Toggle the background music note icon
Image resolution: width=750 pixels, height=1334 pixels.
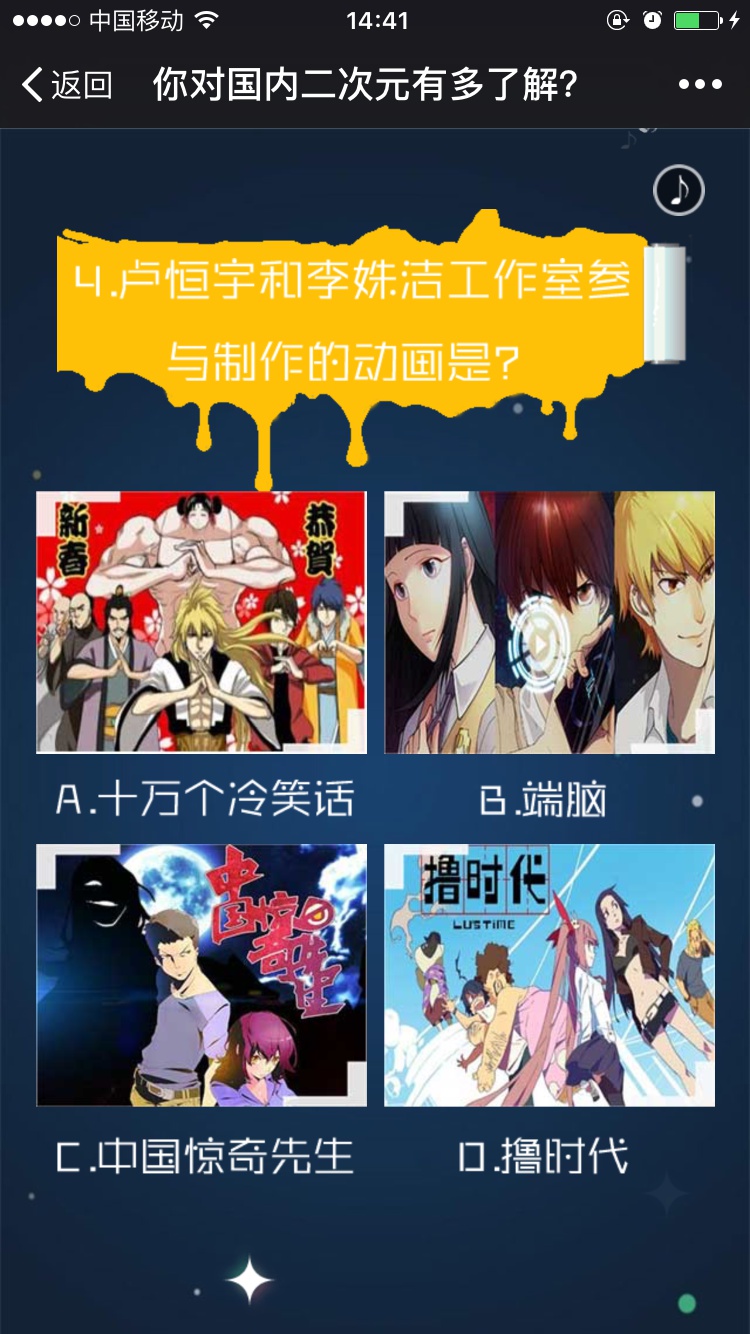(x=679, y=189)
